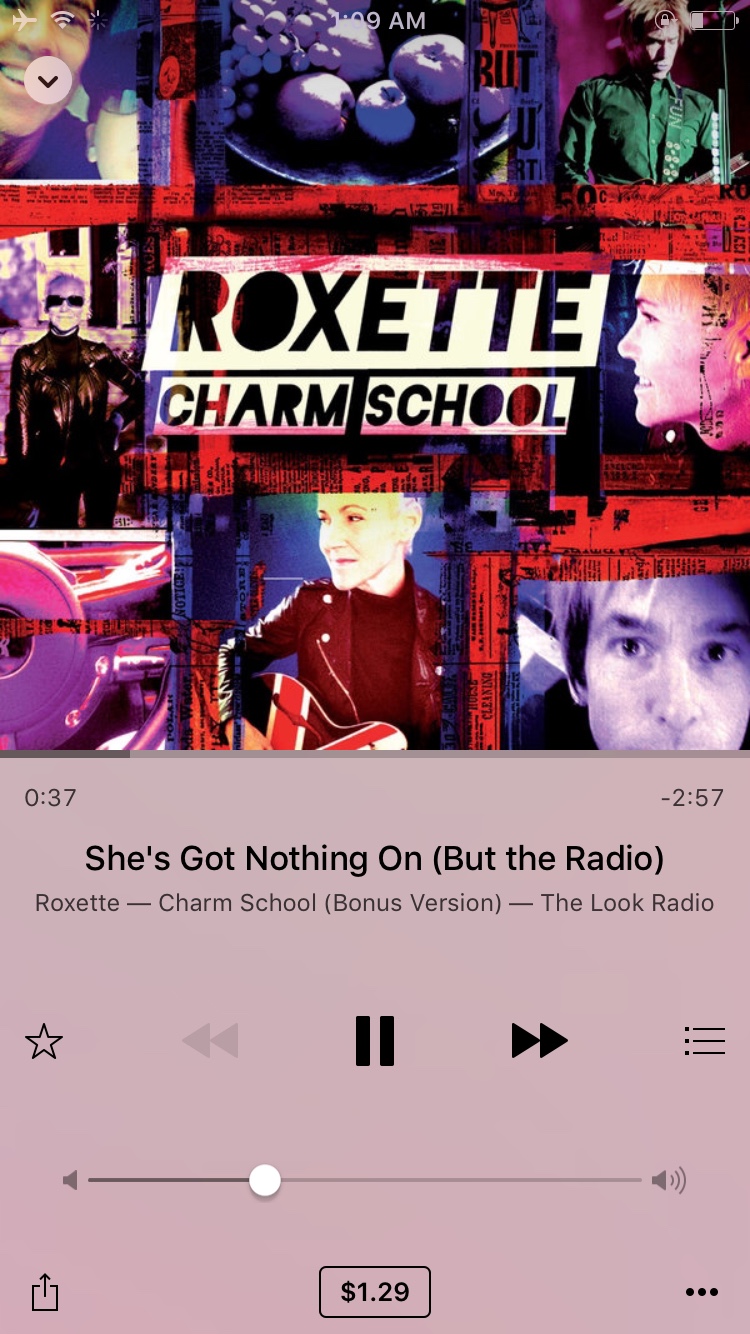The width and height of the screenshot is (750, 1334).
Task: Collapse the Now Playing screen
Action: [x=48, y=80]
